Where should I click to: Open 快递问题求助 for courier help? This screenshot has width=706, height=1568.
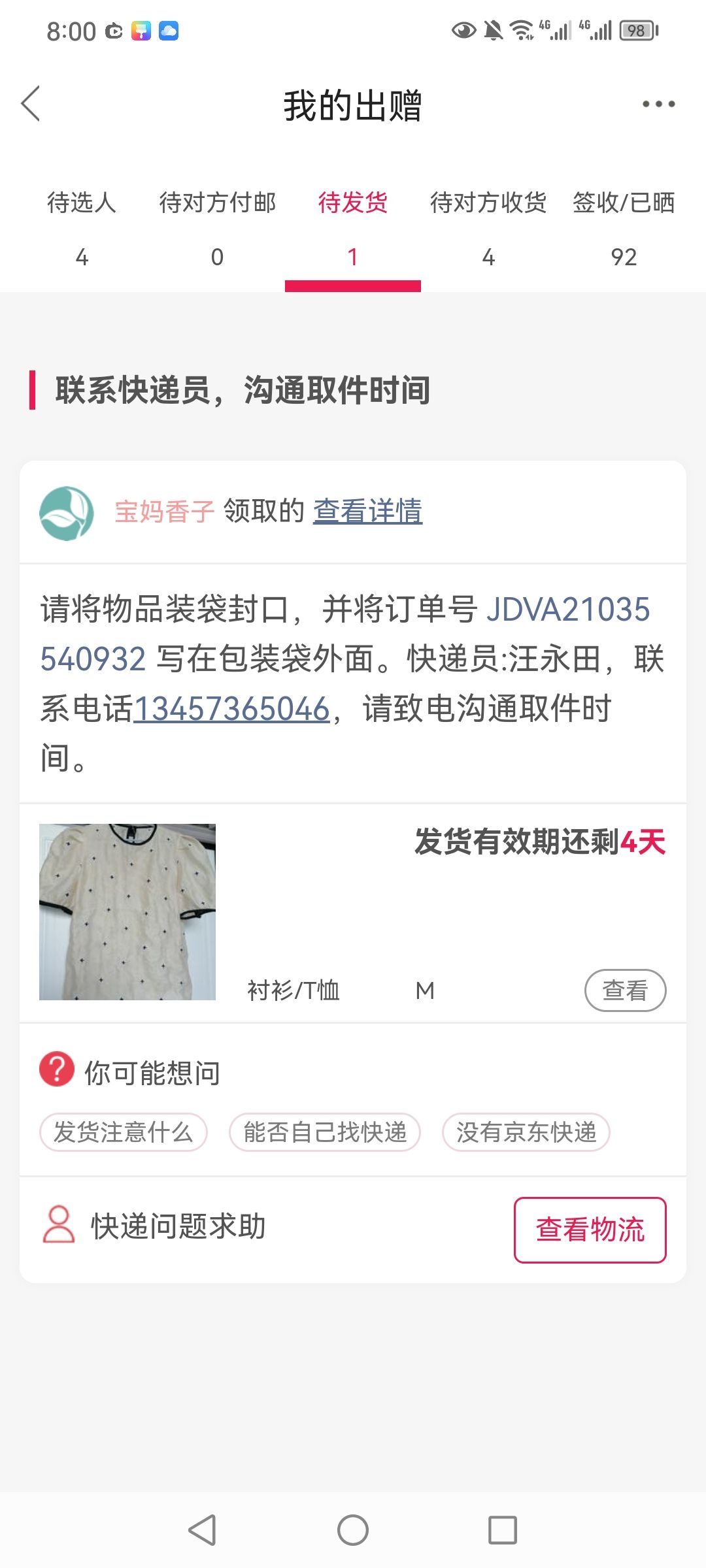coord(154,1226)
